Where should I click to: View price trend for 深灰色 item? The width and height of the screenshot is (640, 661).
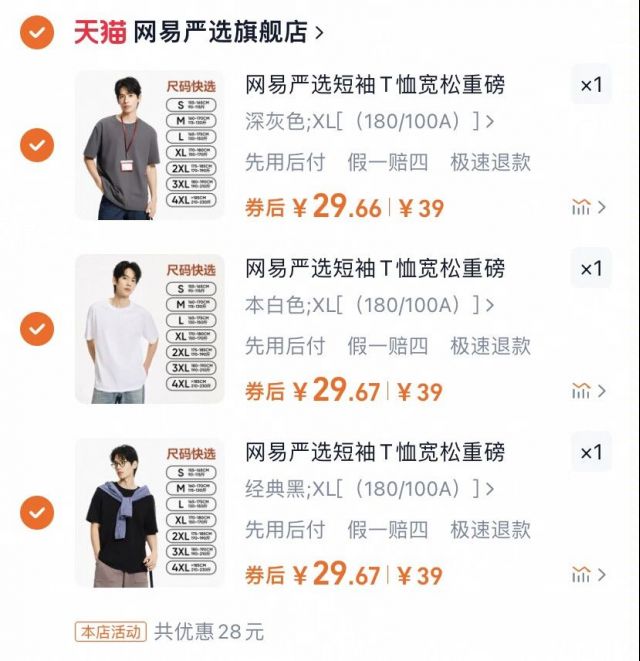[x=588, y=208]
